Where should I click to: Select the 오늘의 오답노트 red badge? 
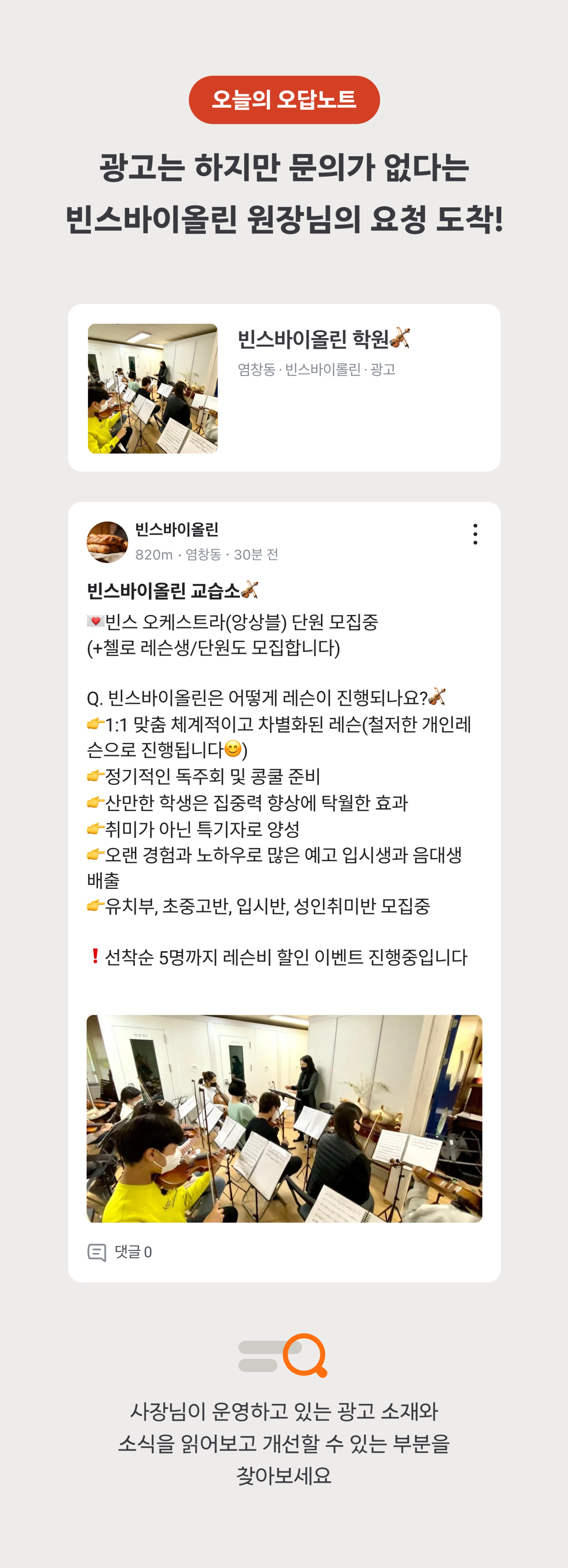tap(284, 98)
